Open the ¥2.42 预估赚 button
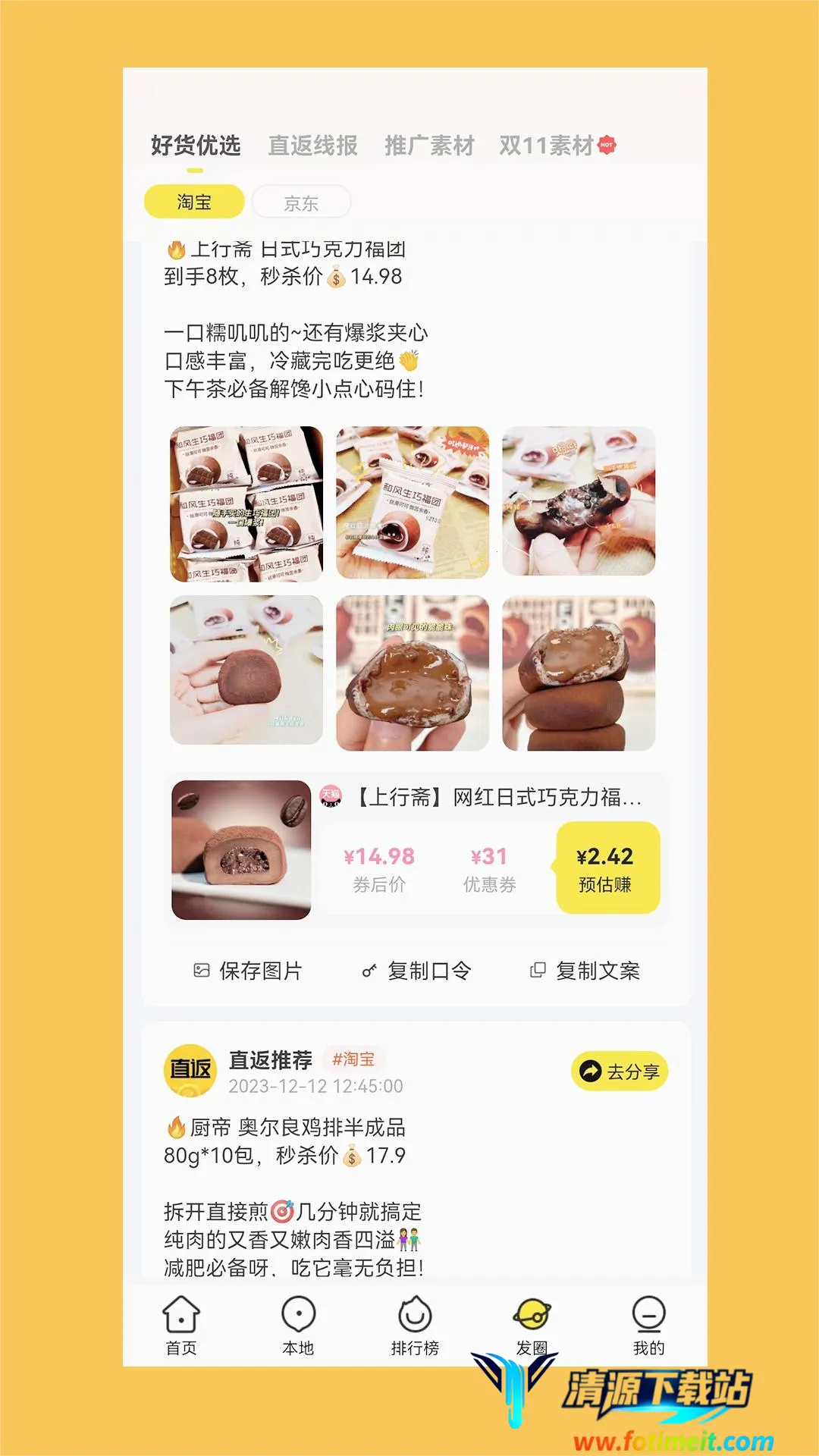Image resolution: width=819 pixels, height=1456 pixels. [607, 868]
